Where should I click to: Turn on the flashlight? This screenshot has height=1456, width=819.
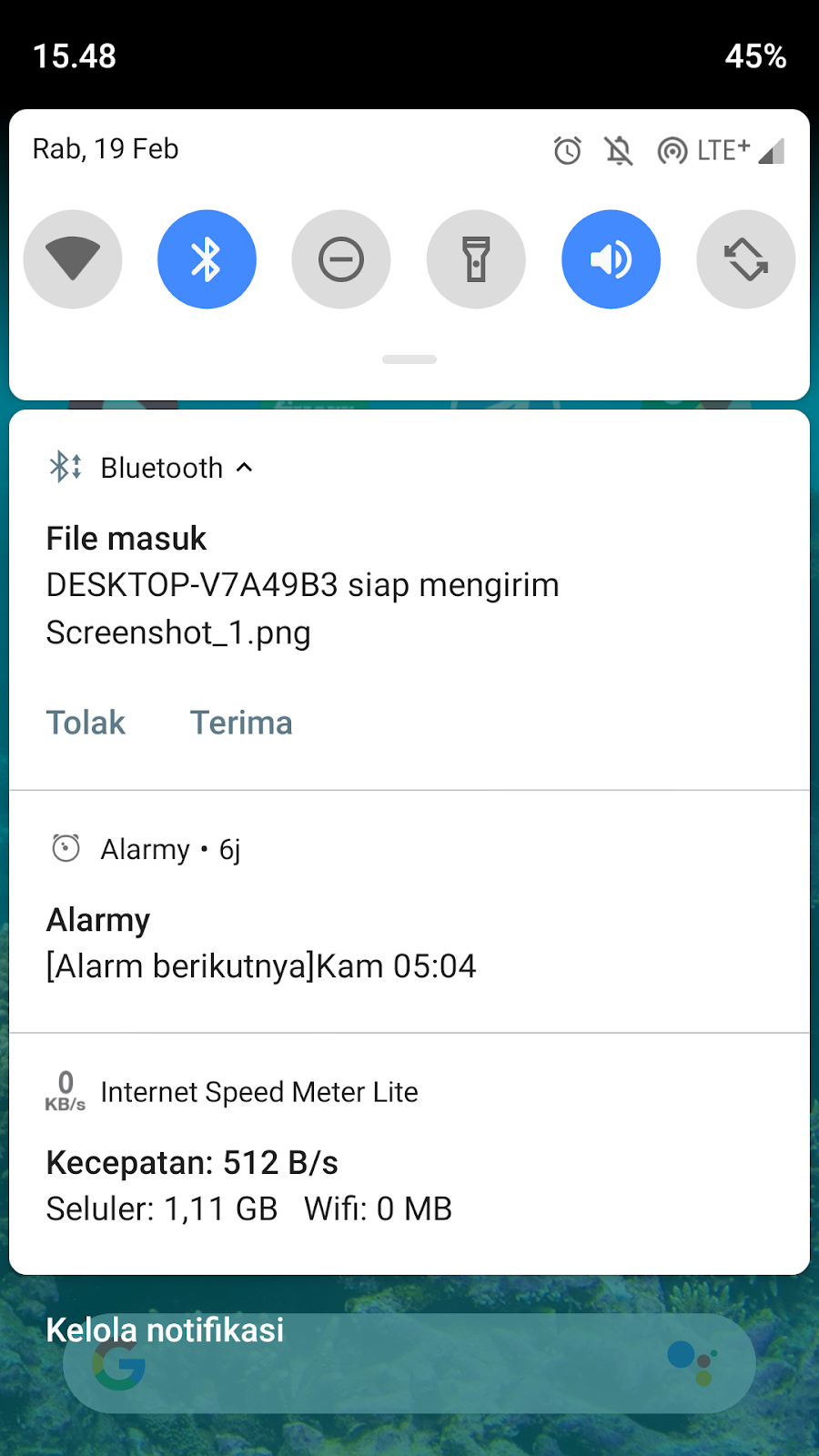pos(476,259)
